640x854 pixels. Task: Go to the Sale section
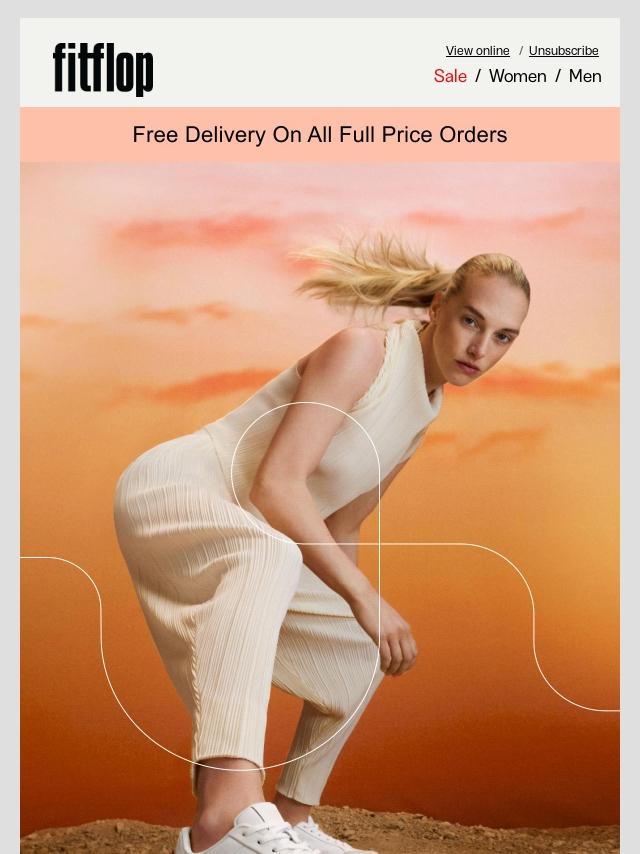[450, 76]
